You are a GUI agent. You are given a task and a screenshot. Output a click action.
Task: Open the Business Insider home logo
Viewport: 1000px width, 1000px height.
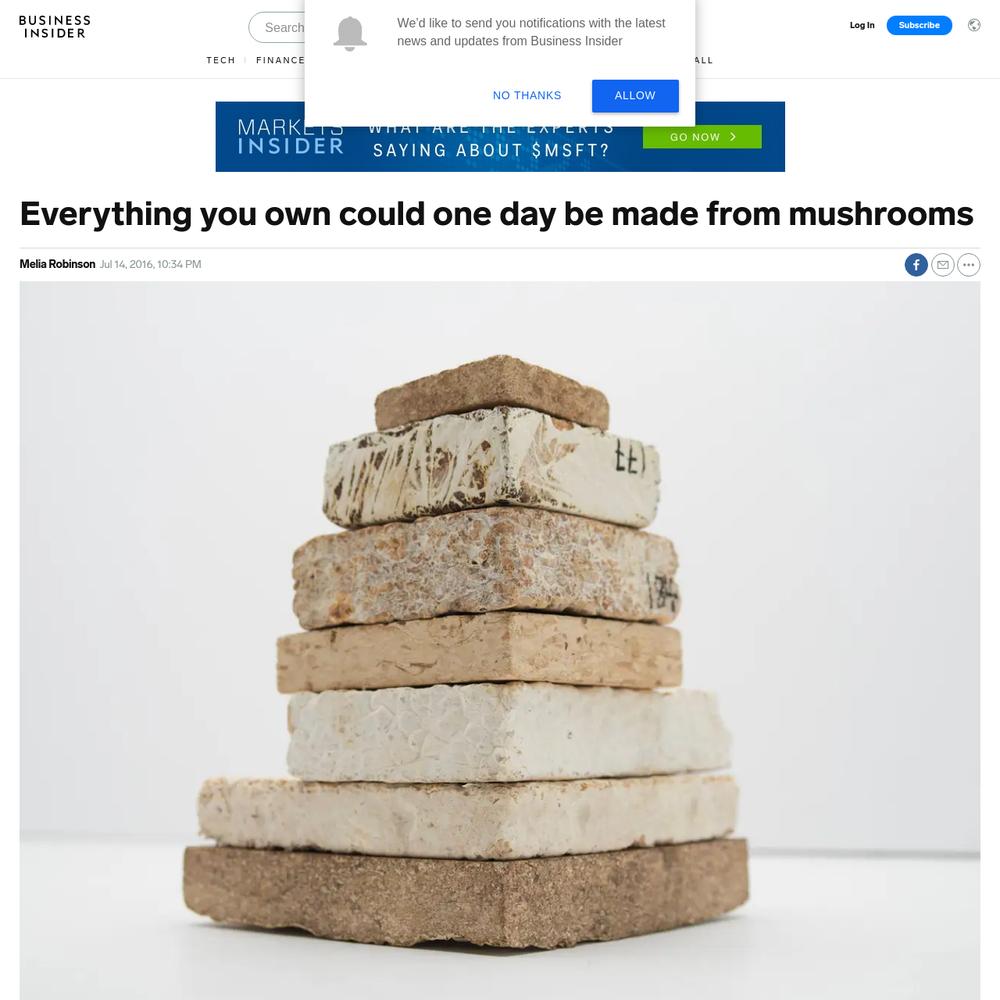click(x=54, y=27)
